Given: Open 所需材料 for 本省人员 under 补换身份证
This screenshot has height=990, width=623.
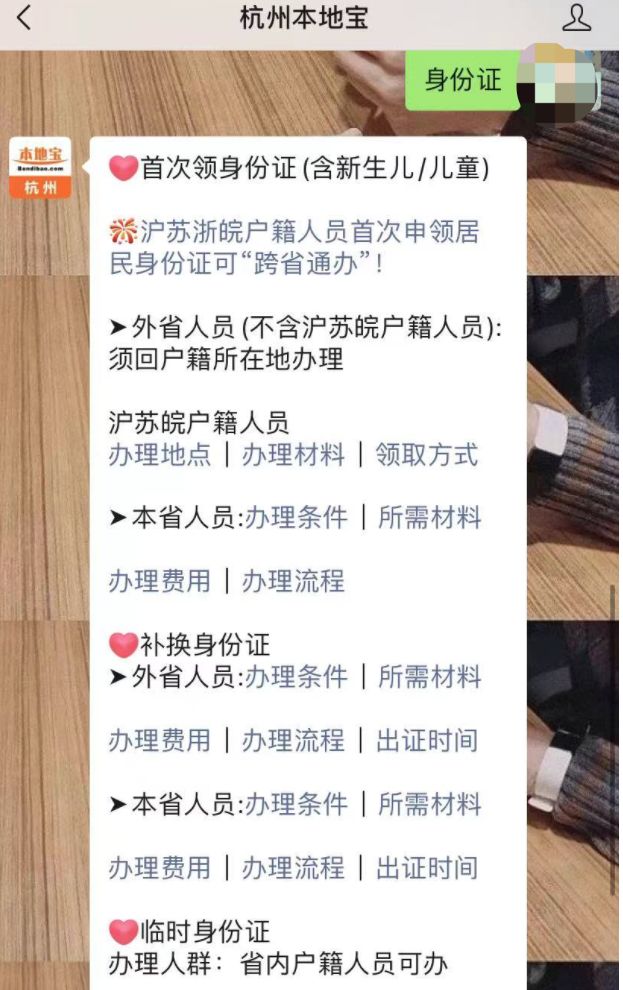Looking at the screenshot, I should [x=430, y=804].
